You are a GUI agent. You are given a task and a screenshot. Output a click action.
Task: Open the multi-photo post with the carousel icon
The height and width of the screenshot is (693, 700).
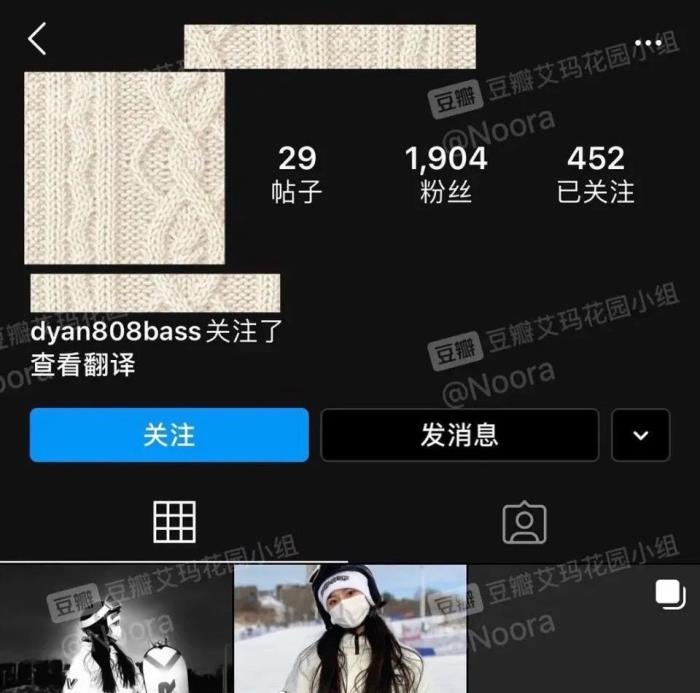pyautogui.click(x=585, y=630)
